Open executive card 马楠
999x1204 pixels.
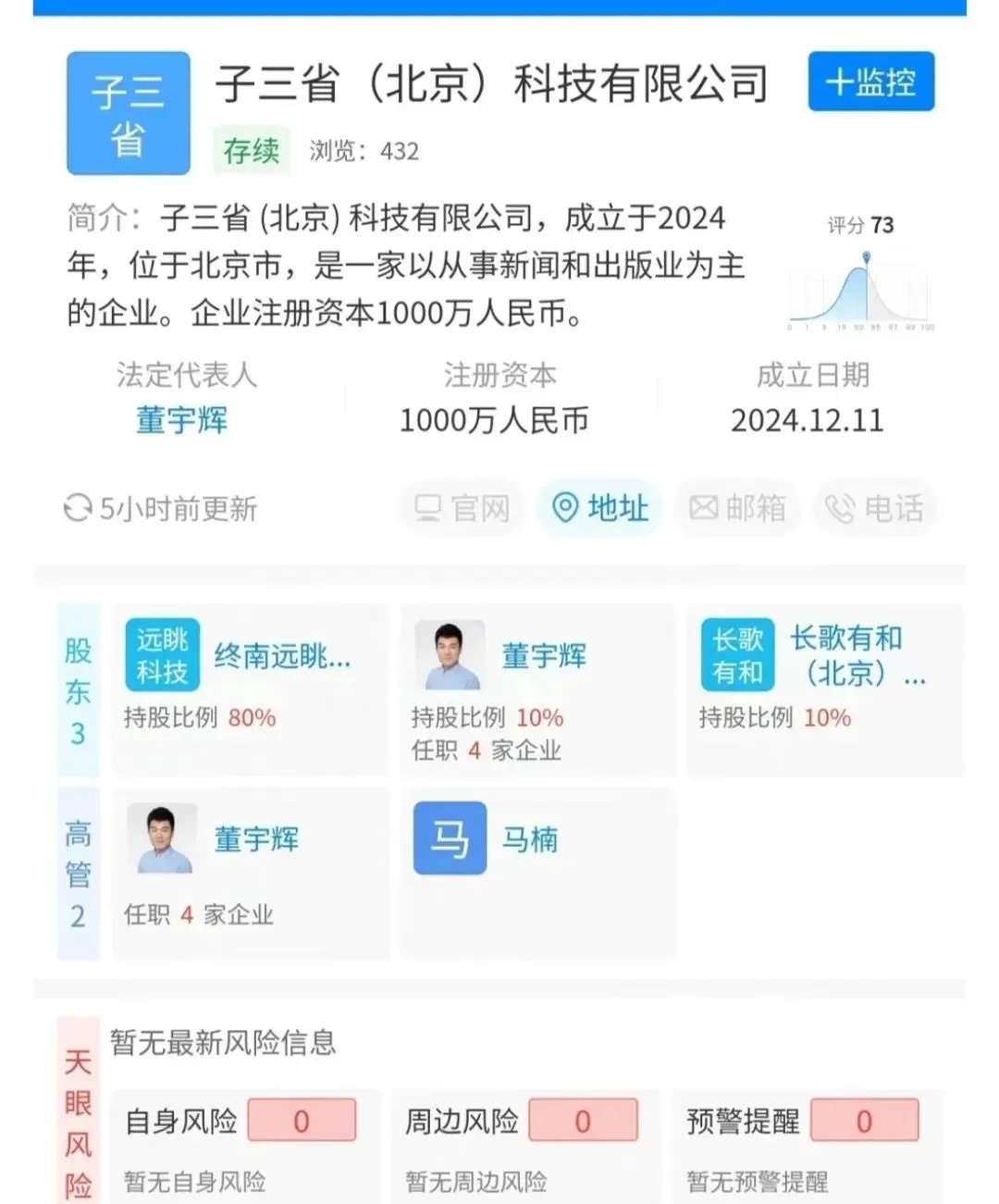click(536, 873)
